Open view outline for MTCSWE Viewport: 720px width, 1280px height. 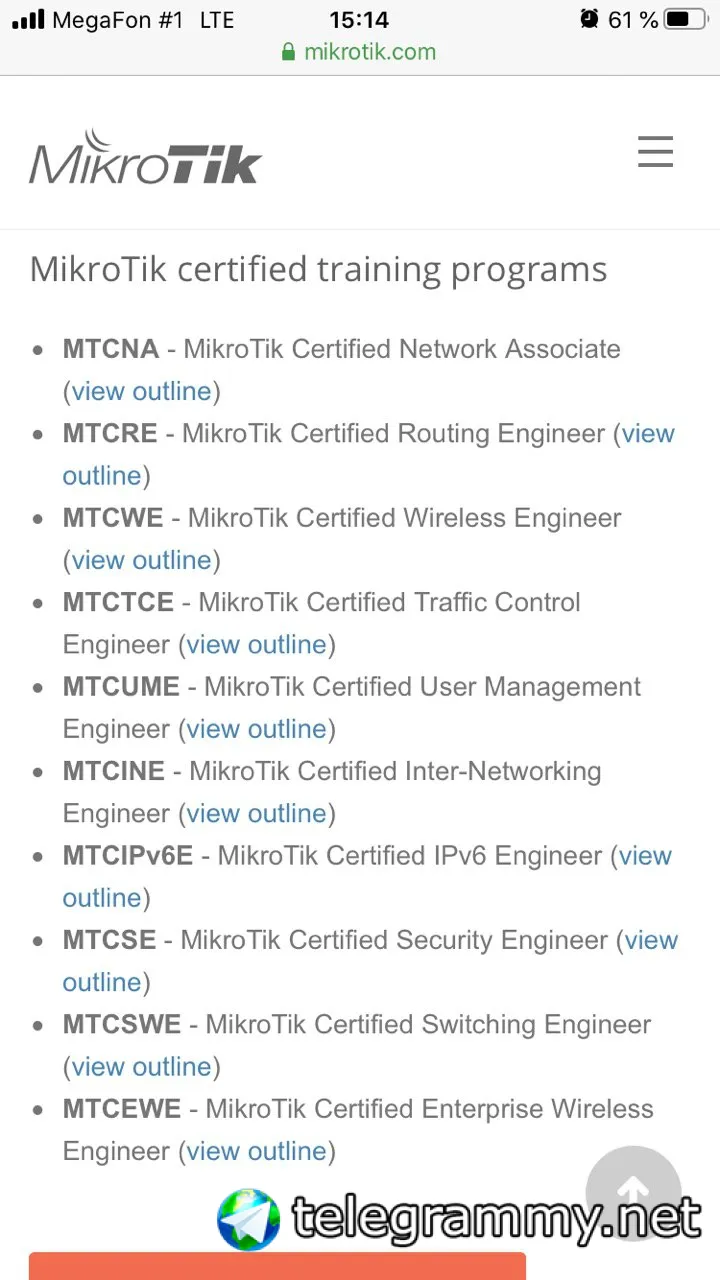[141, 1067]
